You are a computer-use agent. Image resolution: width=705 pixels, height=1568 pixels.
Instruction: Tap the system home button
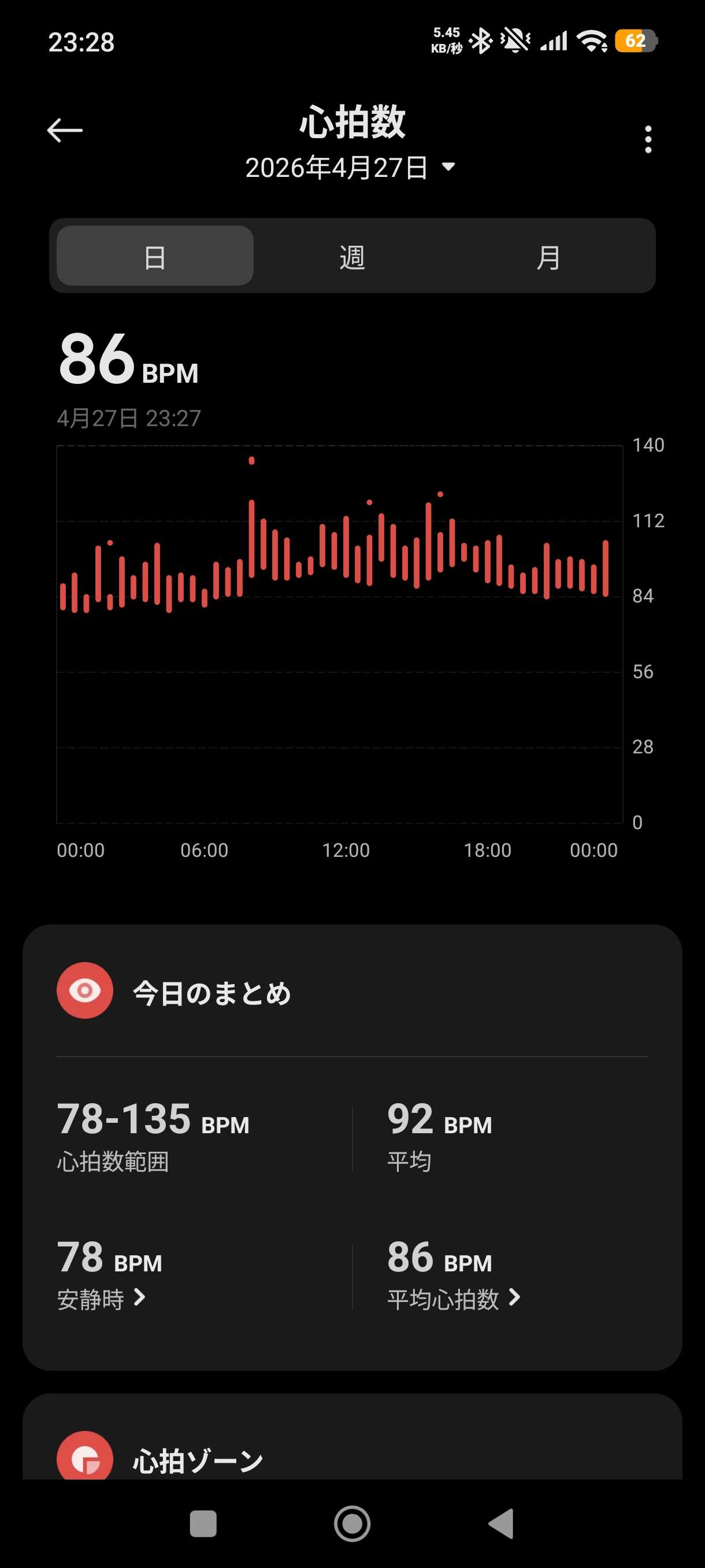click(x=352, y=1523)
